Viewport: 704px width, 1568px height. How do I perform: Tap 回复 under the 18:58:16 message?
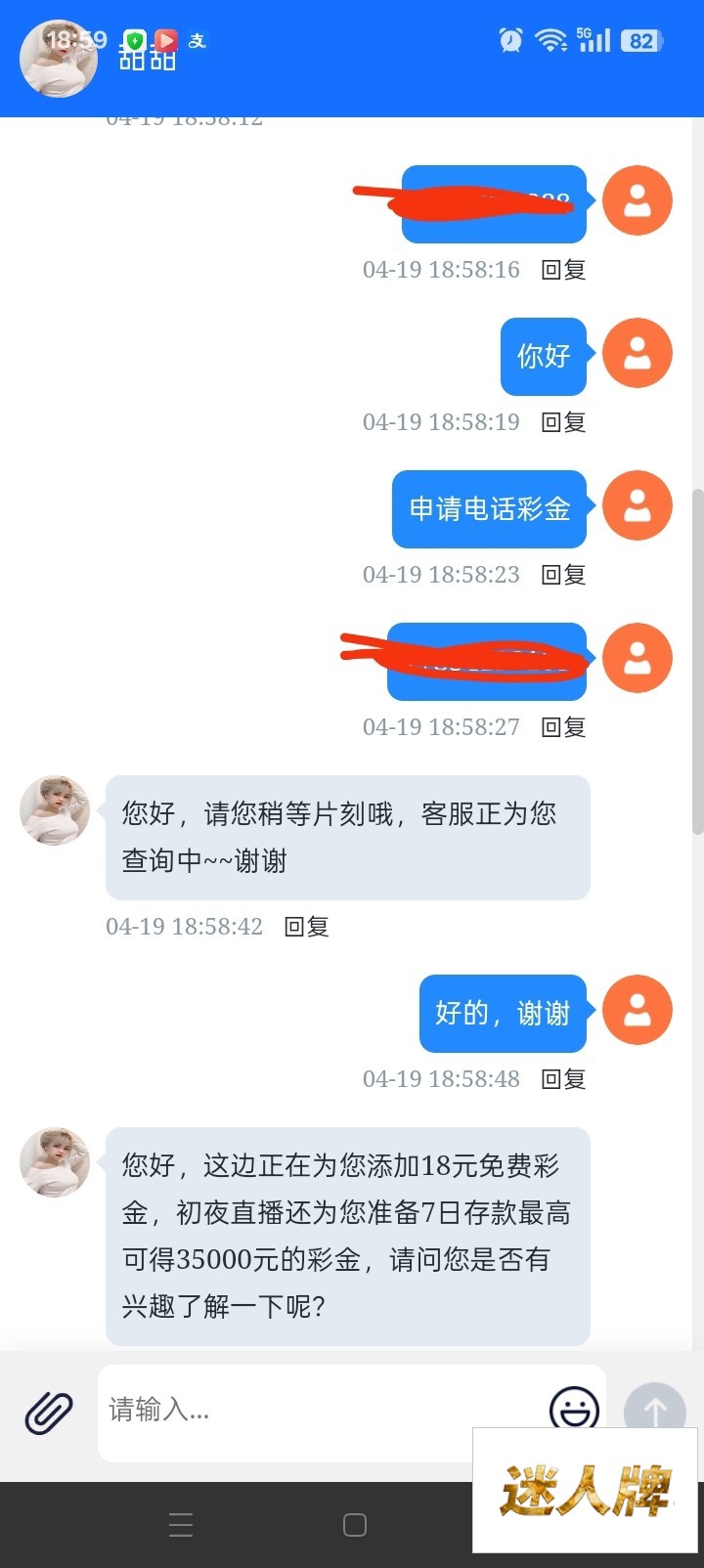pos(563,270)
